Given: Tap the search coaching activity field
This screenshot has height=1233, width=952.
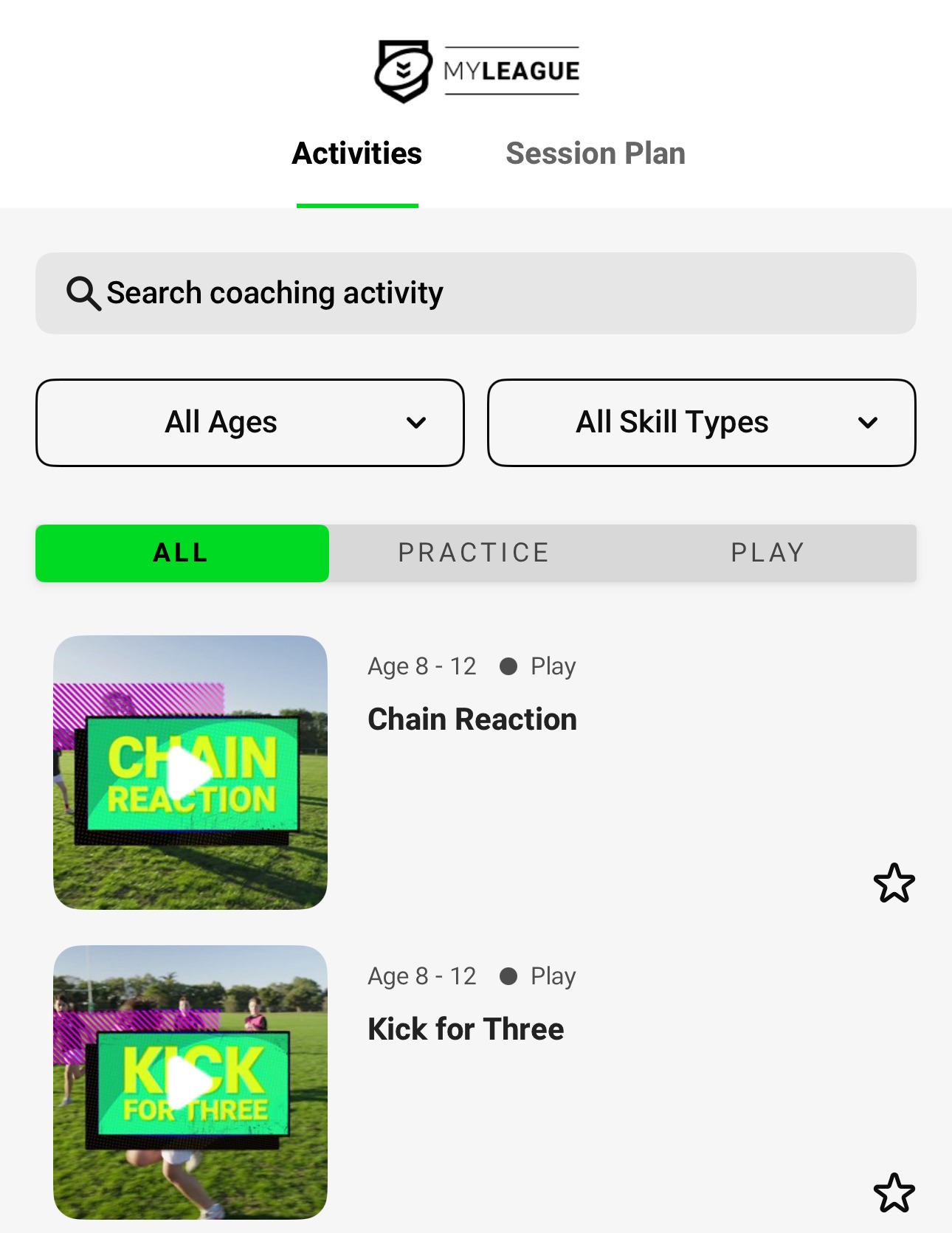Looking at the screenshot, I should click(475, 293).
